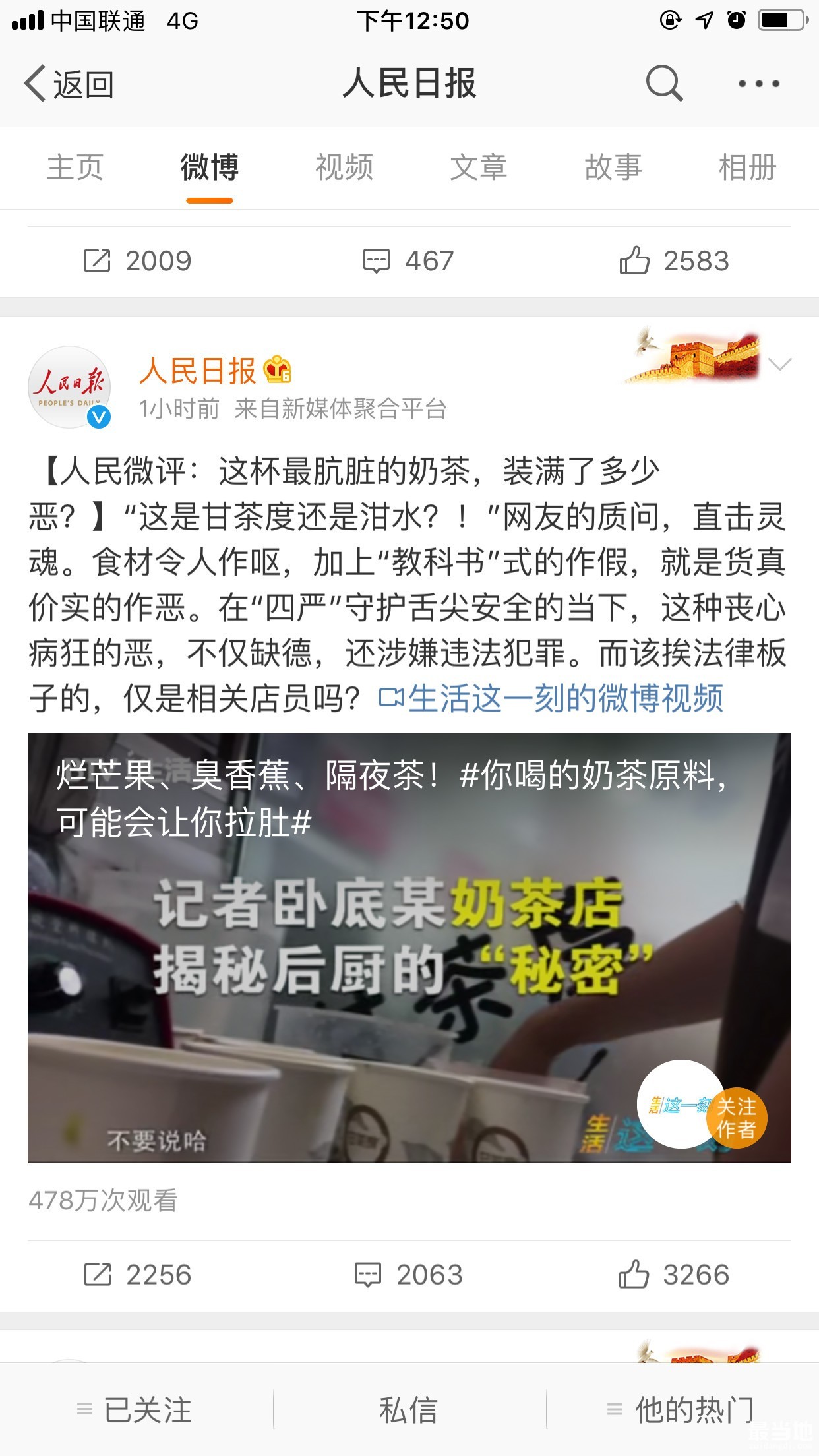Switch to the 文章 tab
The height and width of the screenshot is (1456, 819).
coord(479,167)
